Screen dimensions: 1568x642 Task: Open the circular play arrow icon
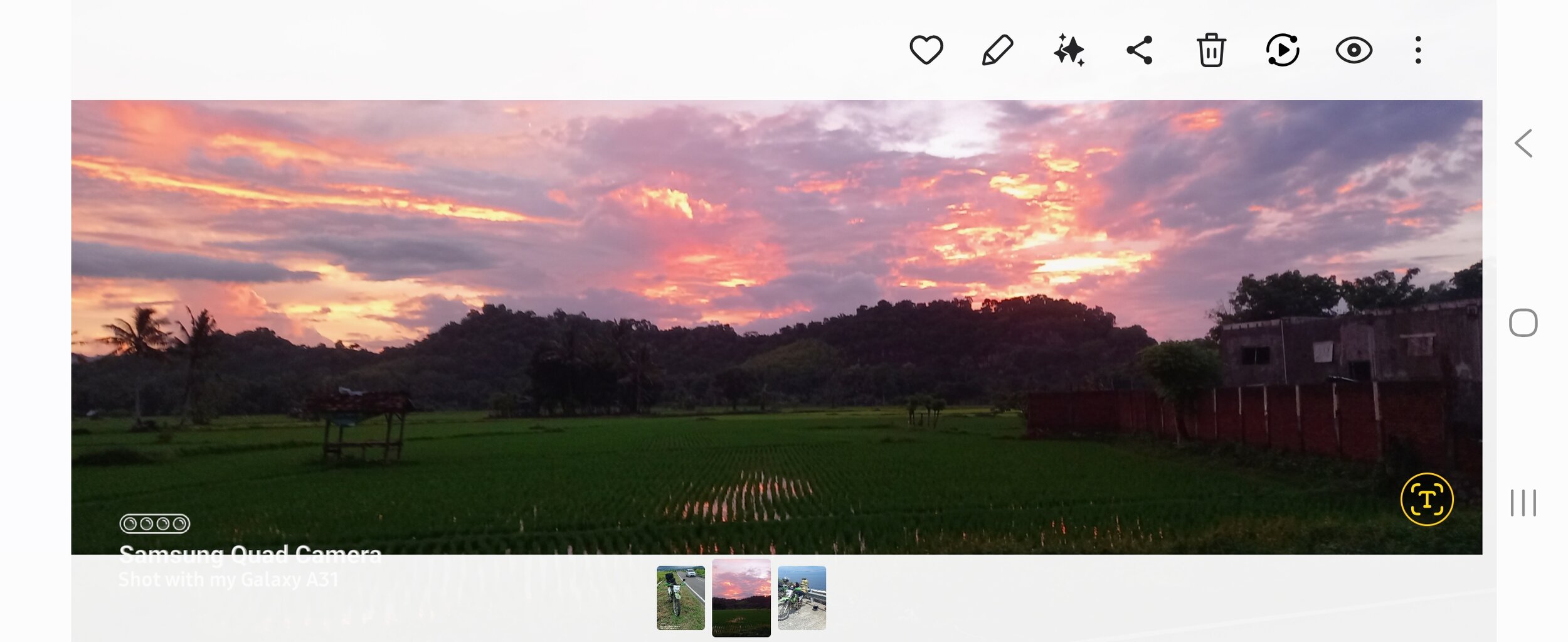(x=1283, y=50)
